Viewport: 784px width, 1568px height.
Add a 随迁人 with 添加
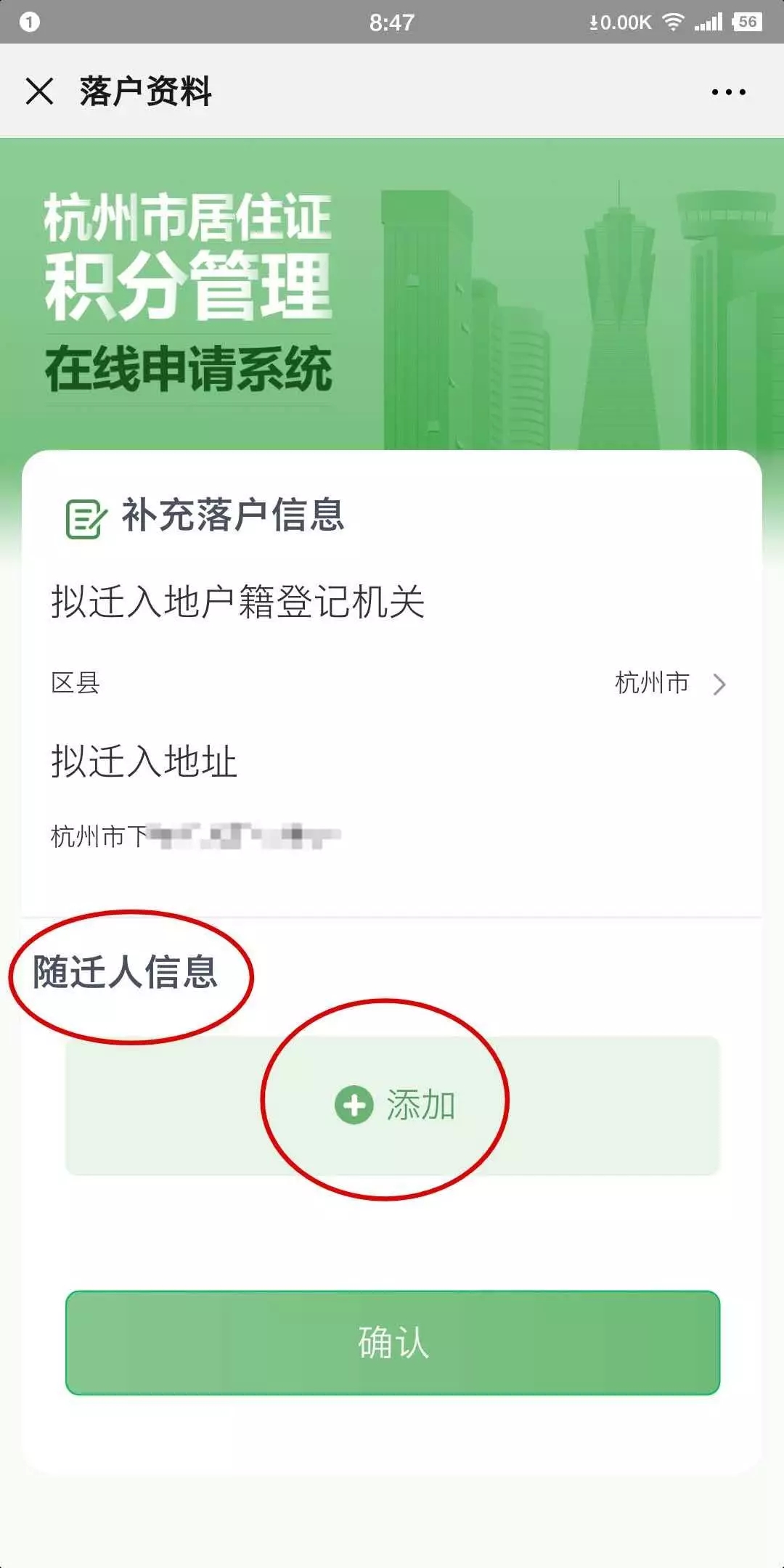pyautogui.click(x=392, y=1106)
